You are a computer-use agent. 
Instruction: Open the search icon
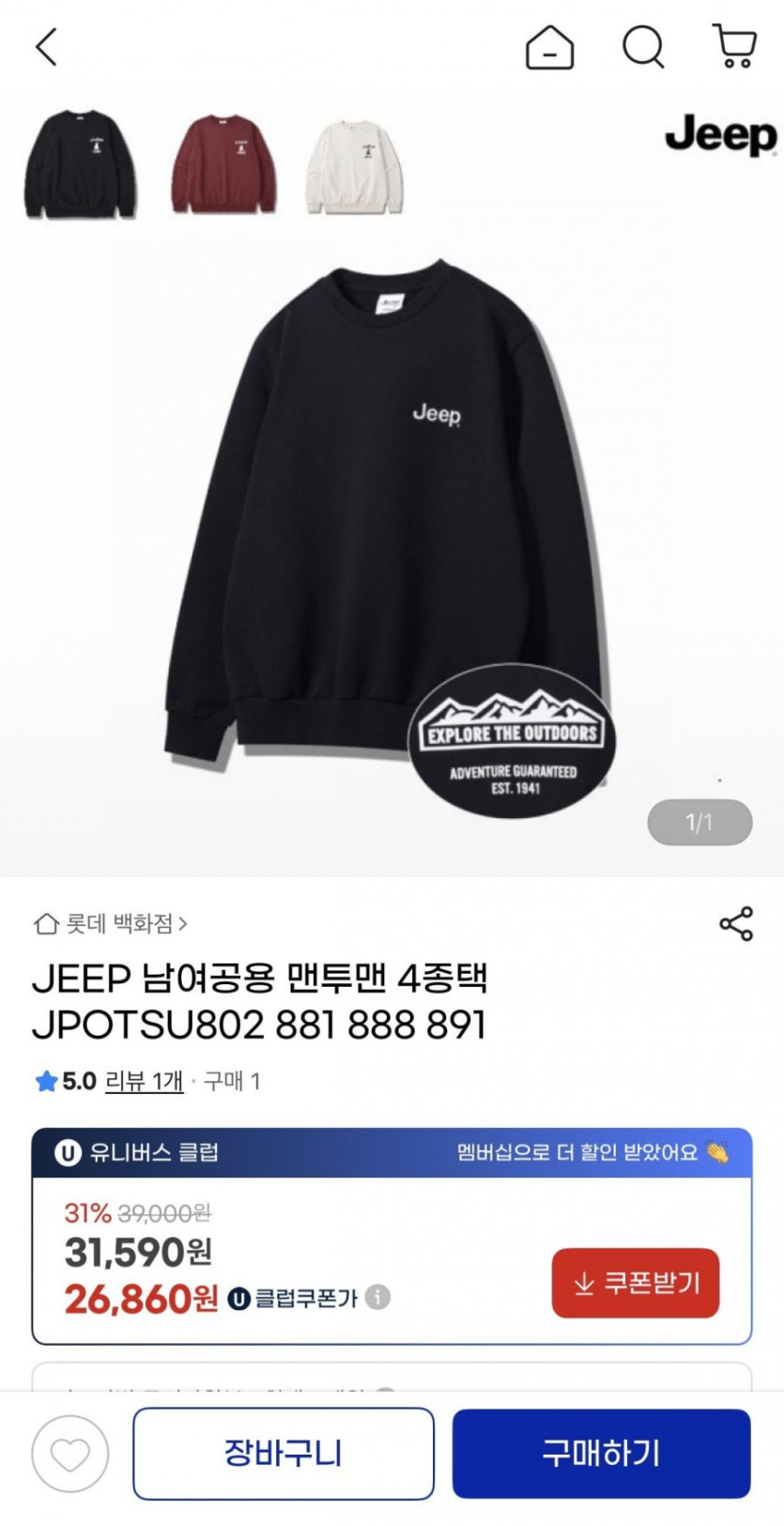tap(643, 46)
